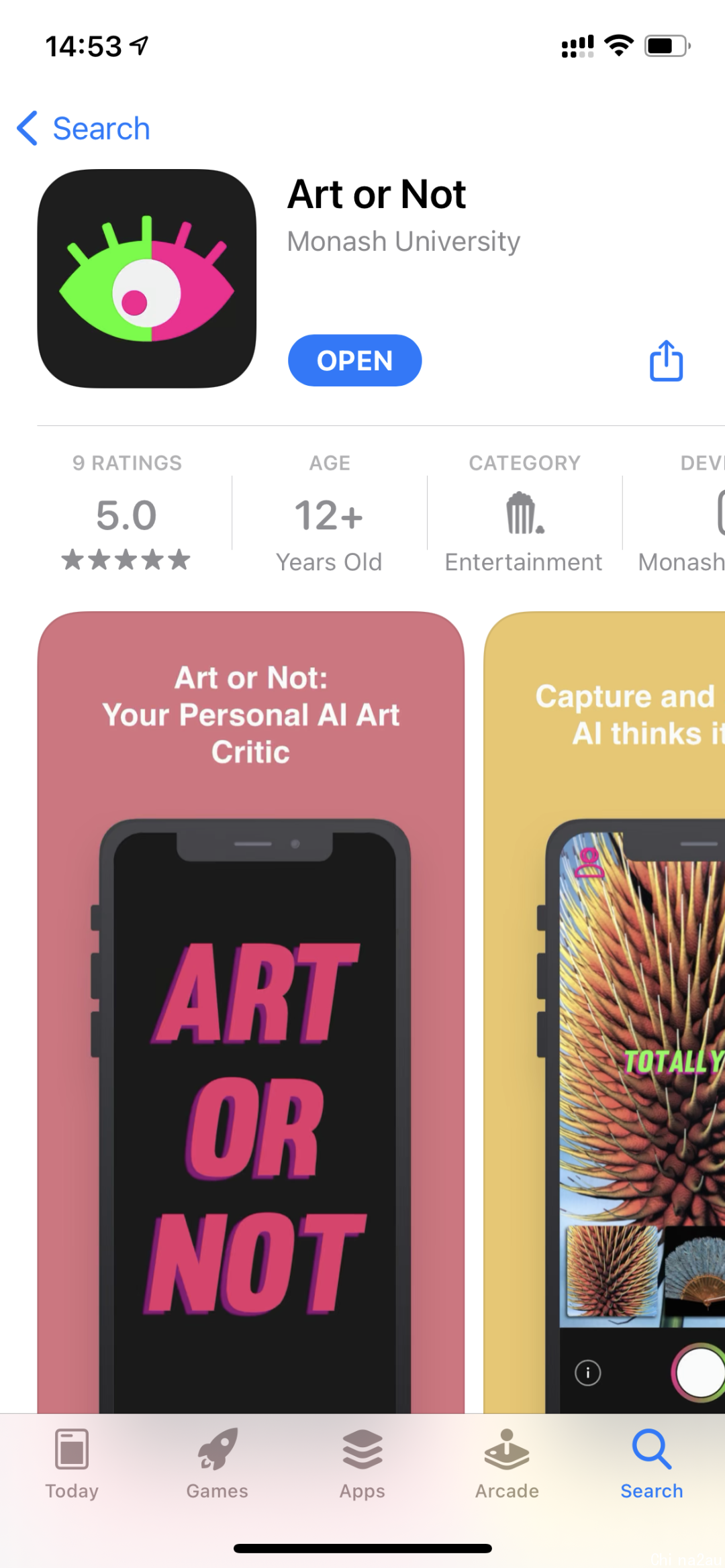Select the Search tab
Viewport: 725px width, 1568px height.
tap(651, 1464)
